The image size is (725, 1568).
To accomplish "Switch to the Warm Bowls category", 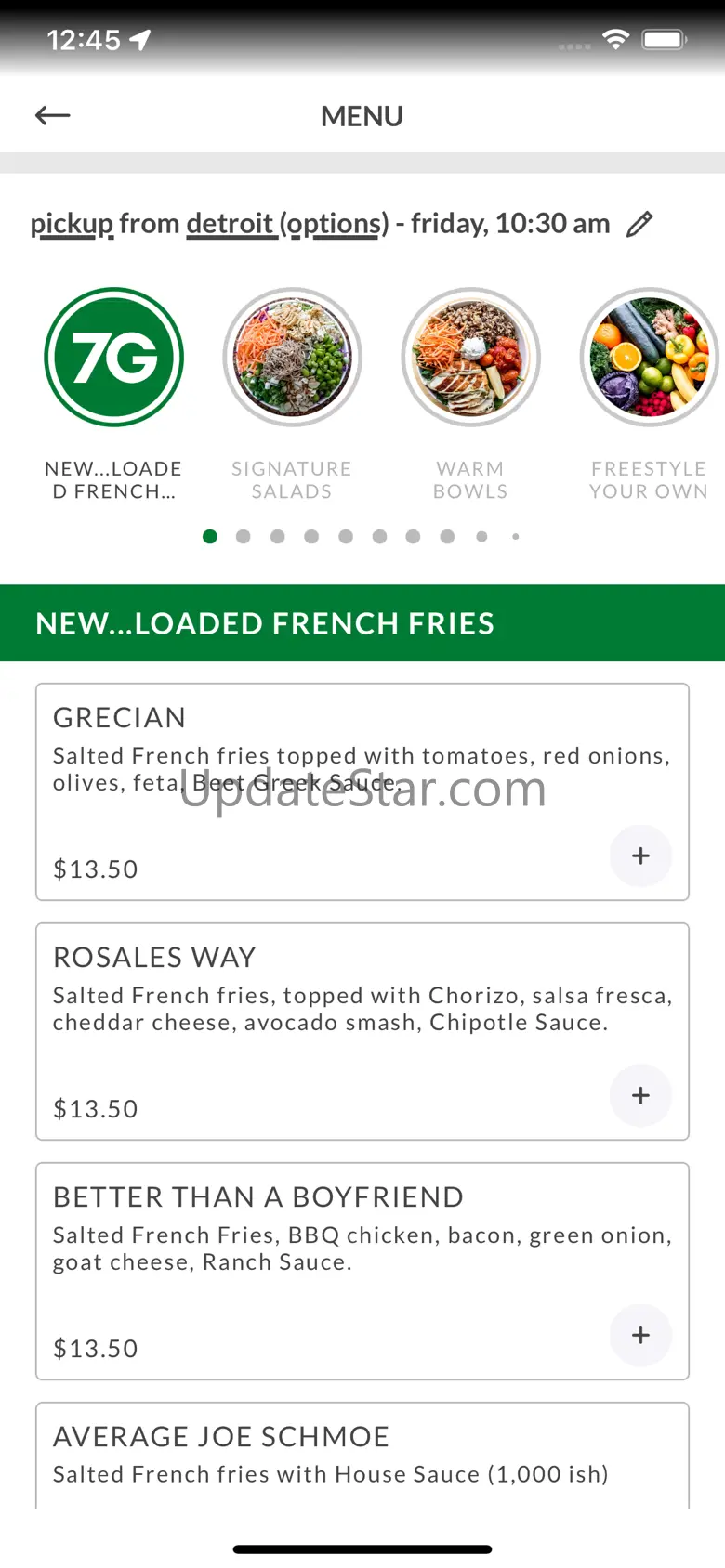I will 470,358.
